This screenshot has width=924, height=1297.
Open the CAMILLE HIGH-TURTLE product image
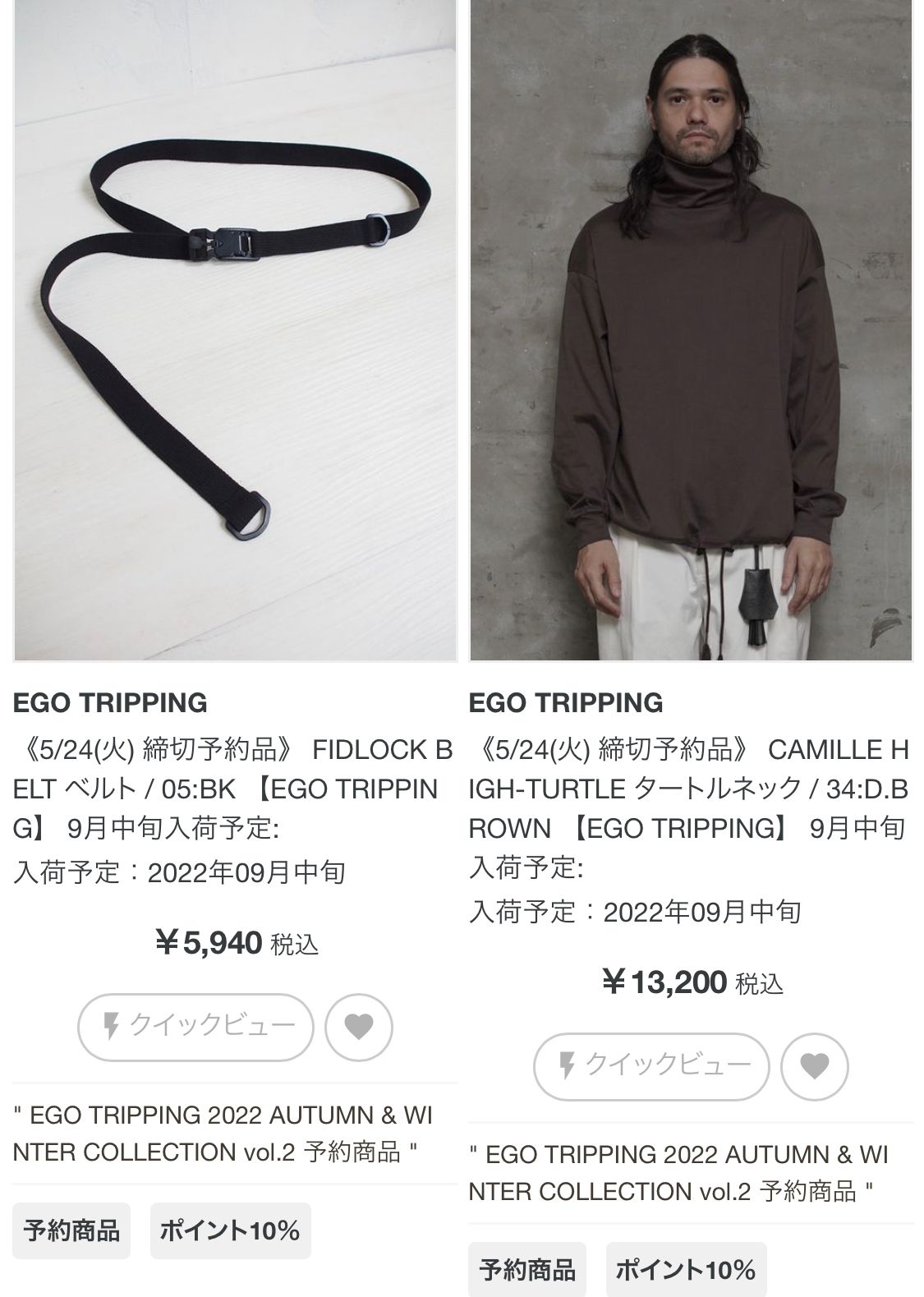pos(691,329)
